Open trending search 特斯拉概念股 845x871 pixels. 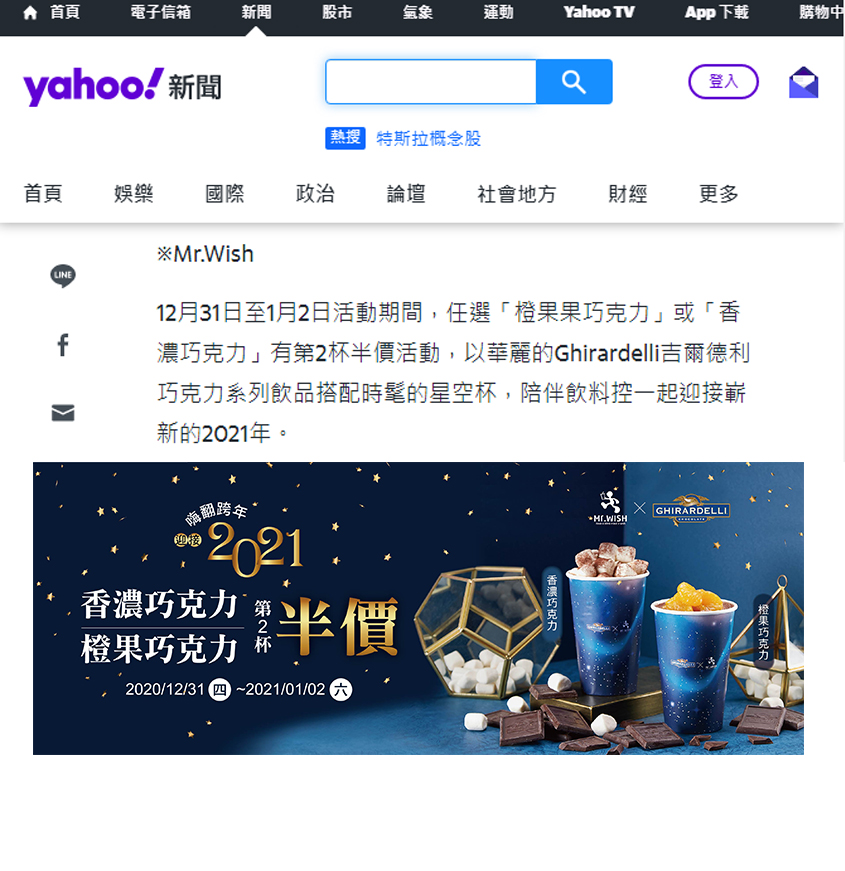pos(428,138)
